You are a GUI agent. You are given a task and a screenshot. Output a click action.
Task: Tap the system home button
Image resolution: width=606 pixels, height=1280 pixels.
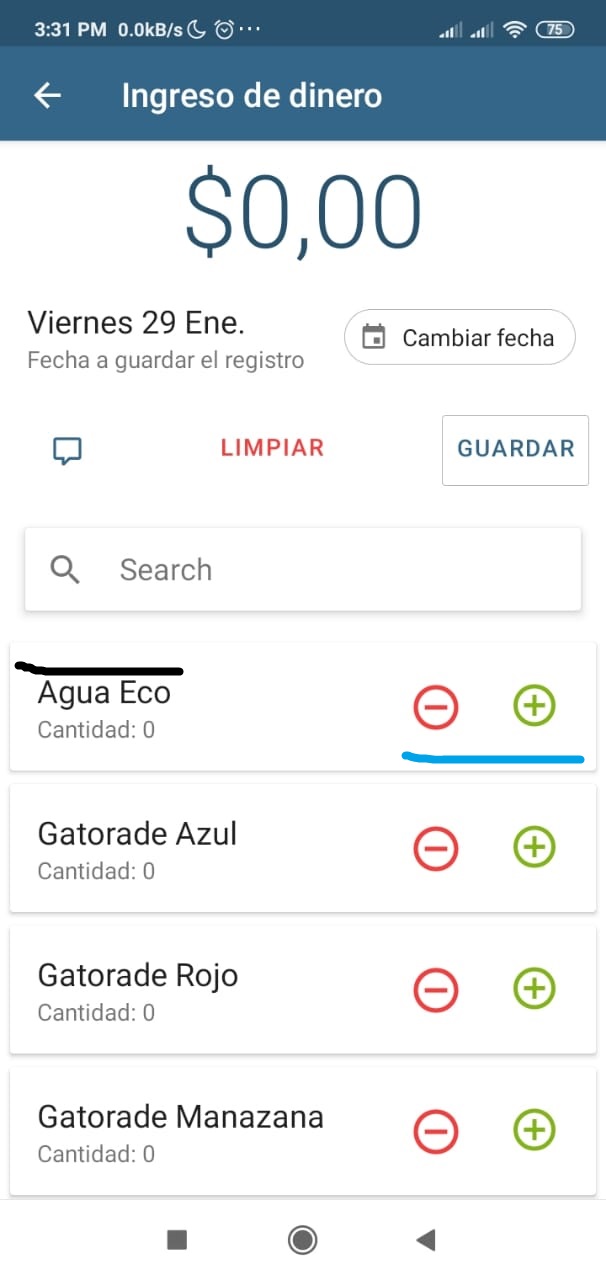pyautogui.click(x=302, y=1240)
